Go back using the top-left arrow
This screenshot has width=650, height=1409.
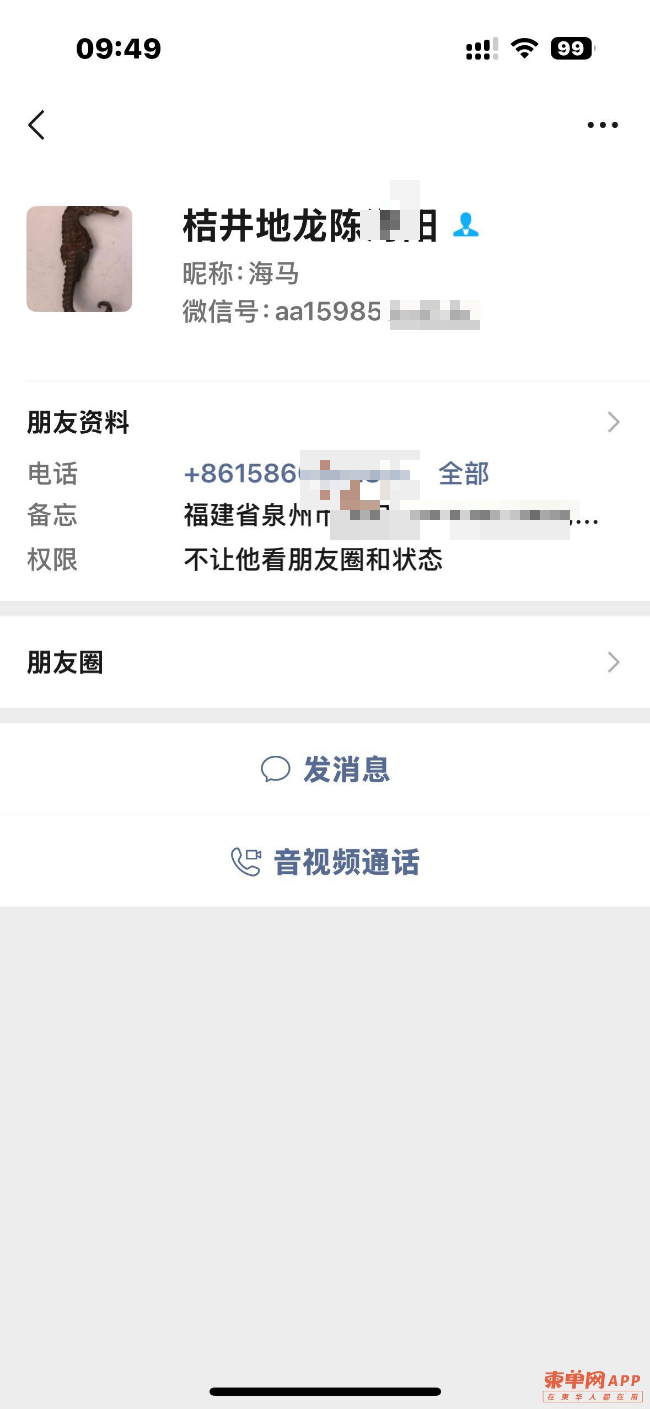37,125
